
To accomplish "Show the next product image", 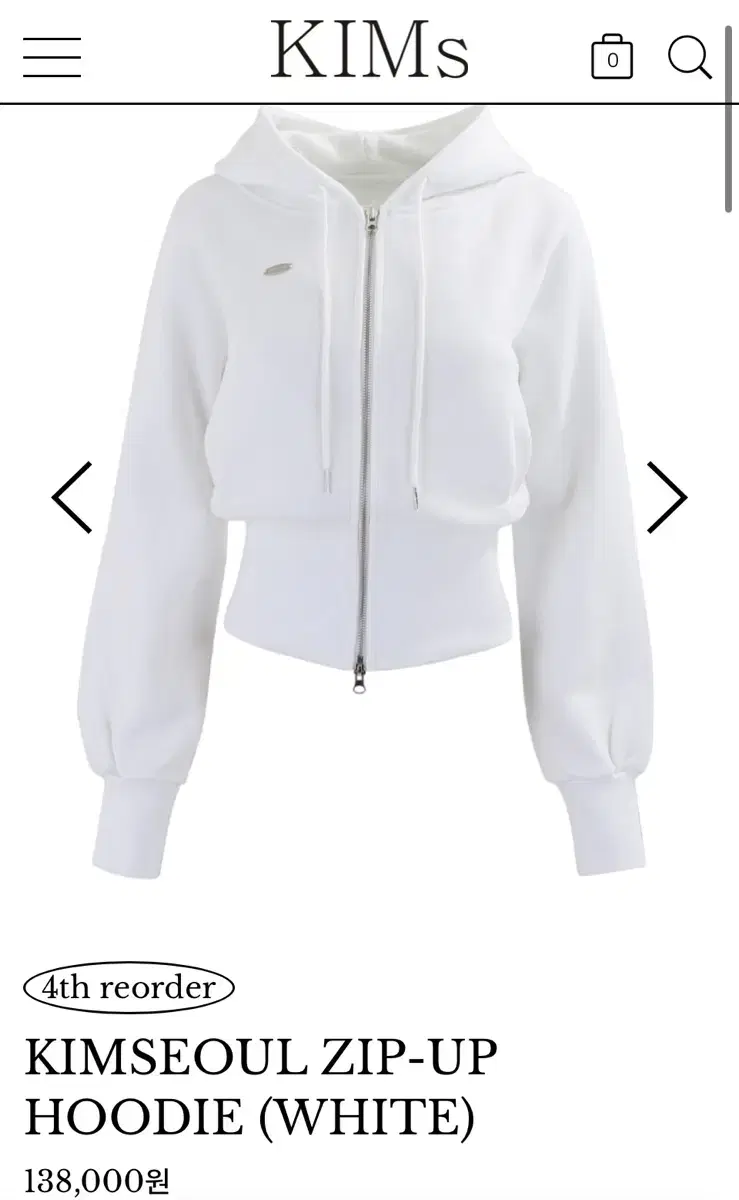I will (667, 497).
